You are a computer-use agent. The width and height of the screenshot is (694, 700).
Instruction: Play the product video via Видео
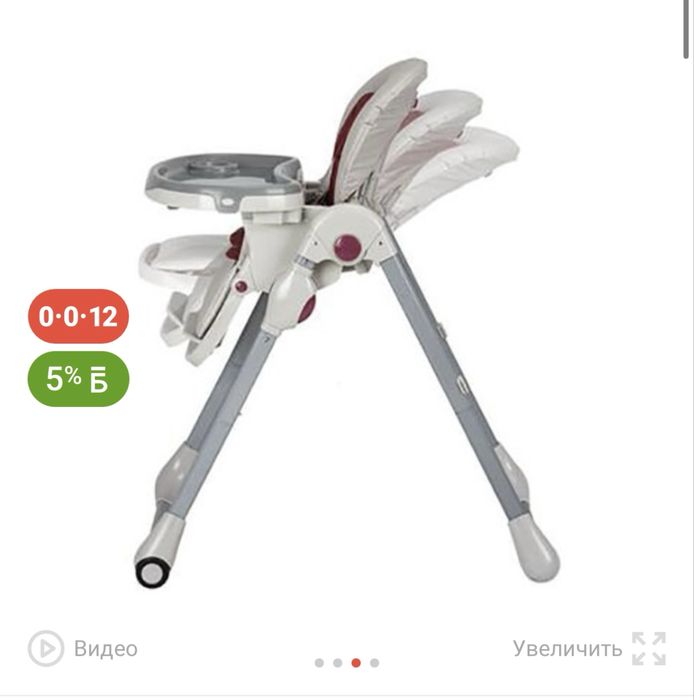pyautogui.click(x=83, y=649)
